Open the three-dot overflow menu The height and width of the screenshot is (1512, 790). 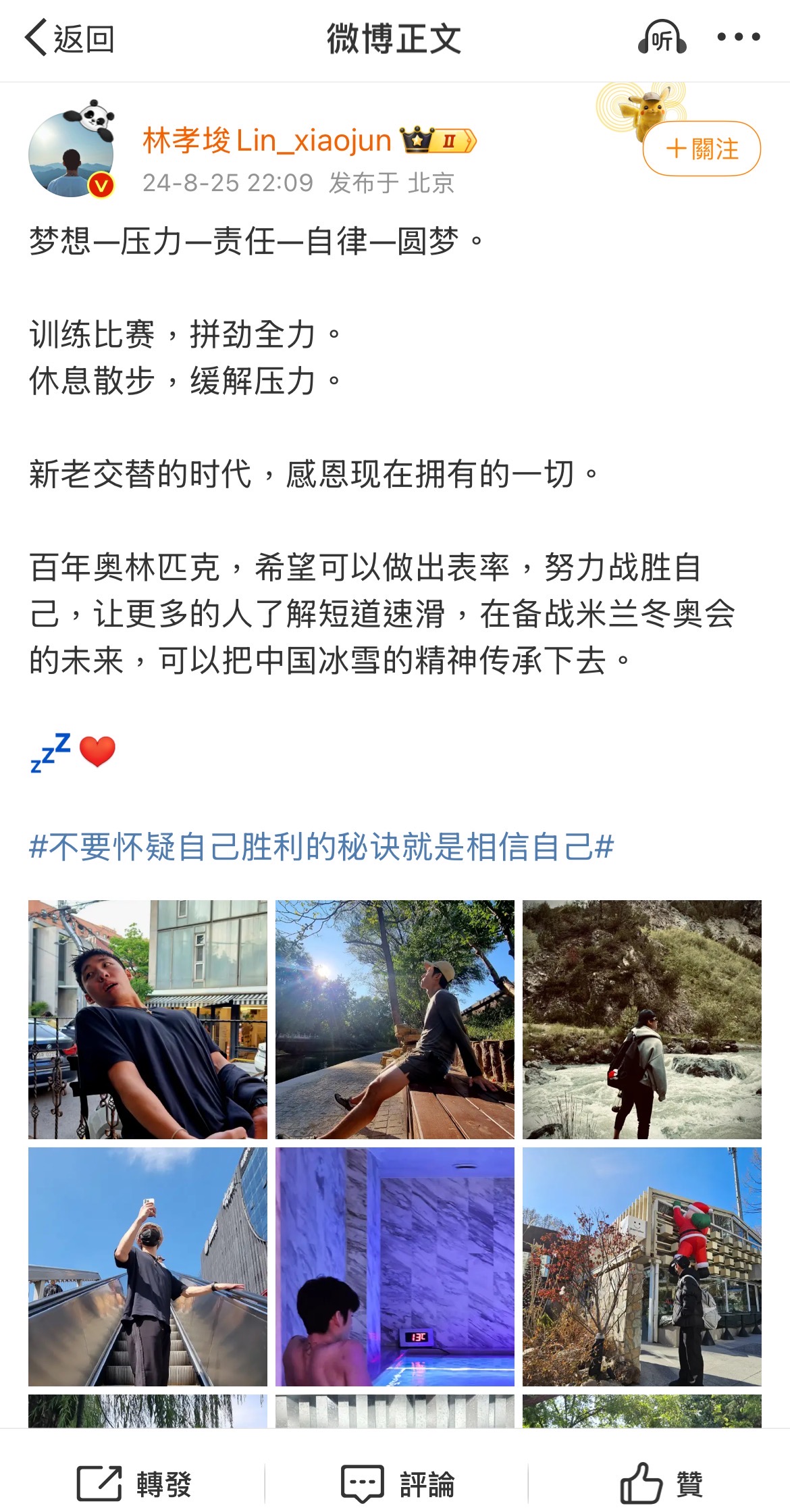(738, 38)
